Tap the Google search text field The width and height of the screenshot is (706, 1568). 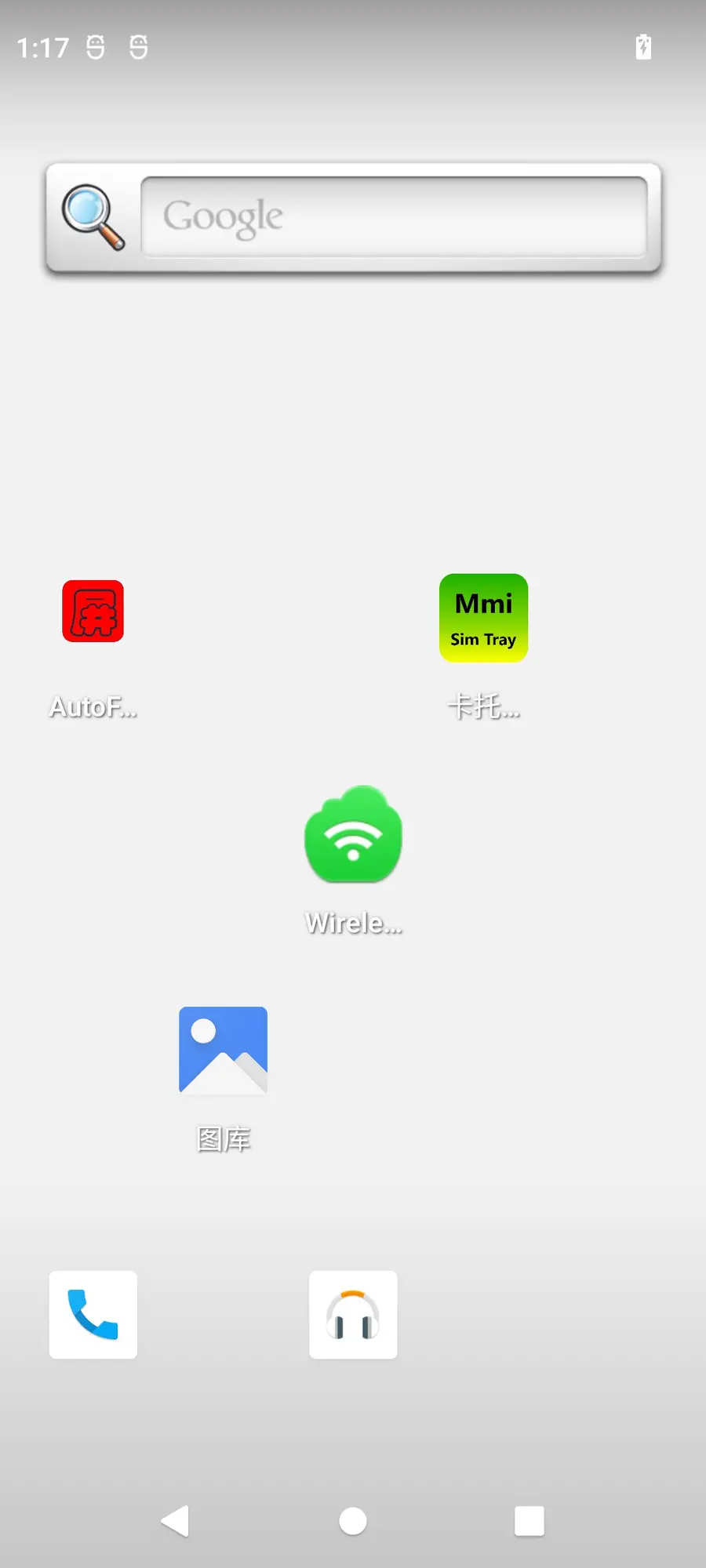point(394,217)
